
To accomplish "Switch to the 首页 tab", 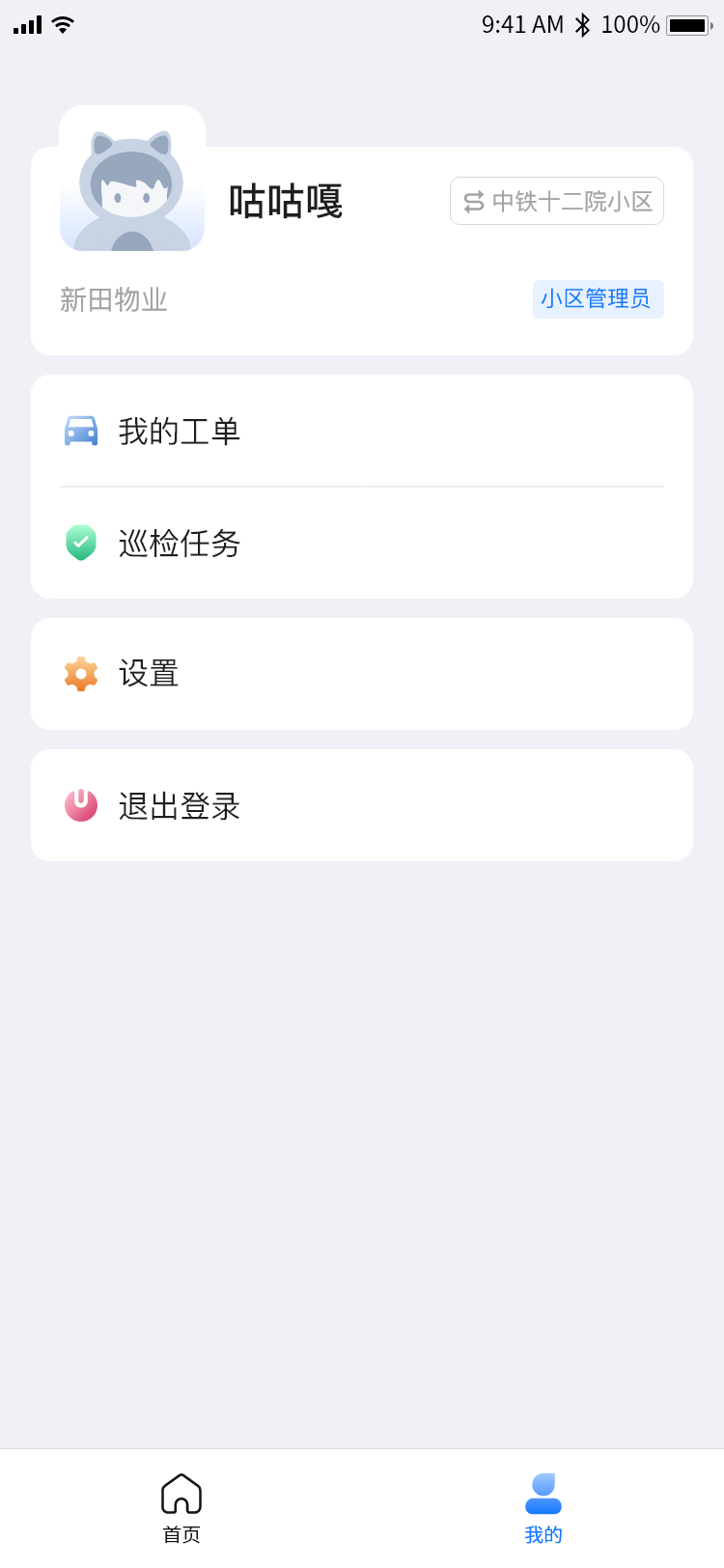I will click(181, 1503).
